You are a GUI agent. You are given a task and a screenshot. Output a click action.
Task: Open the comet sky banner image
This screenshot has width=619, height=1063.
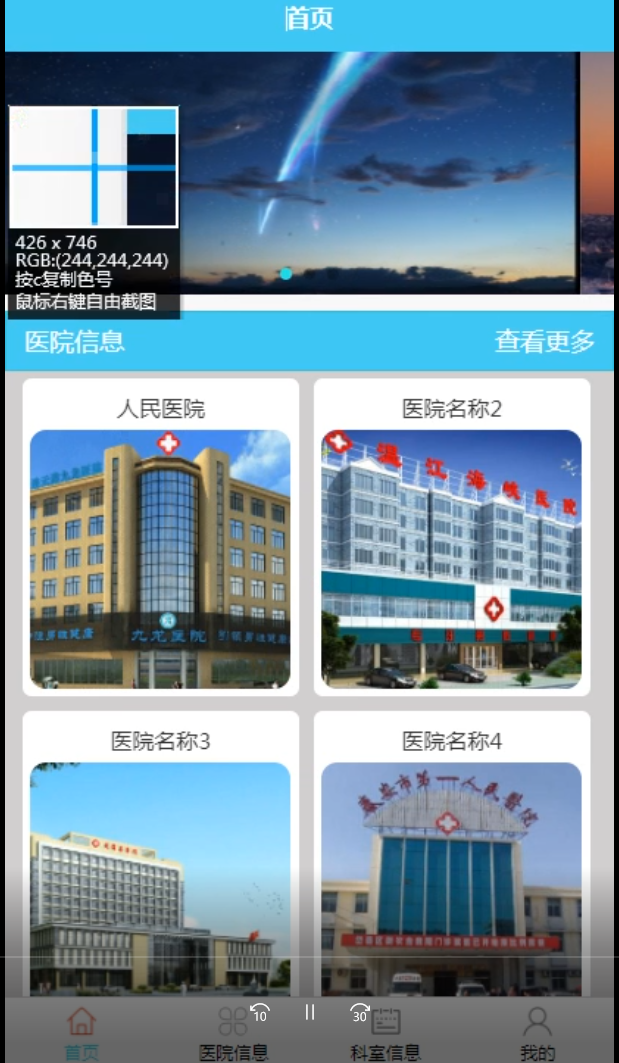click(x=380, y=170)
